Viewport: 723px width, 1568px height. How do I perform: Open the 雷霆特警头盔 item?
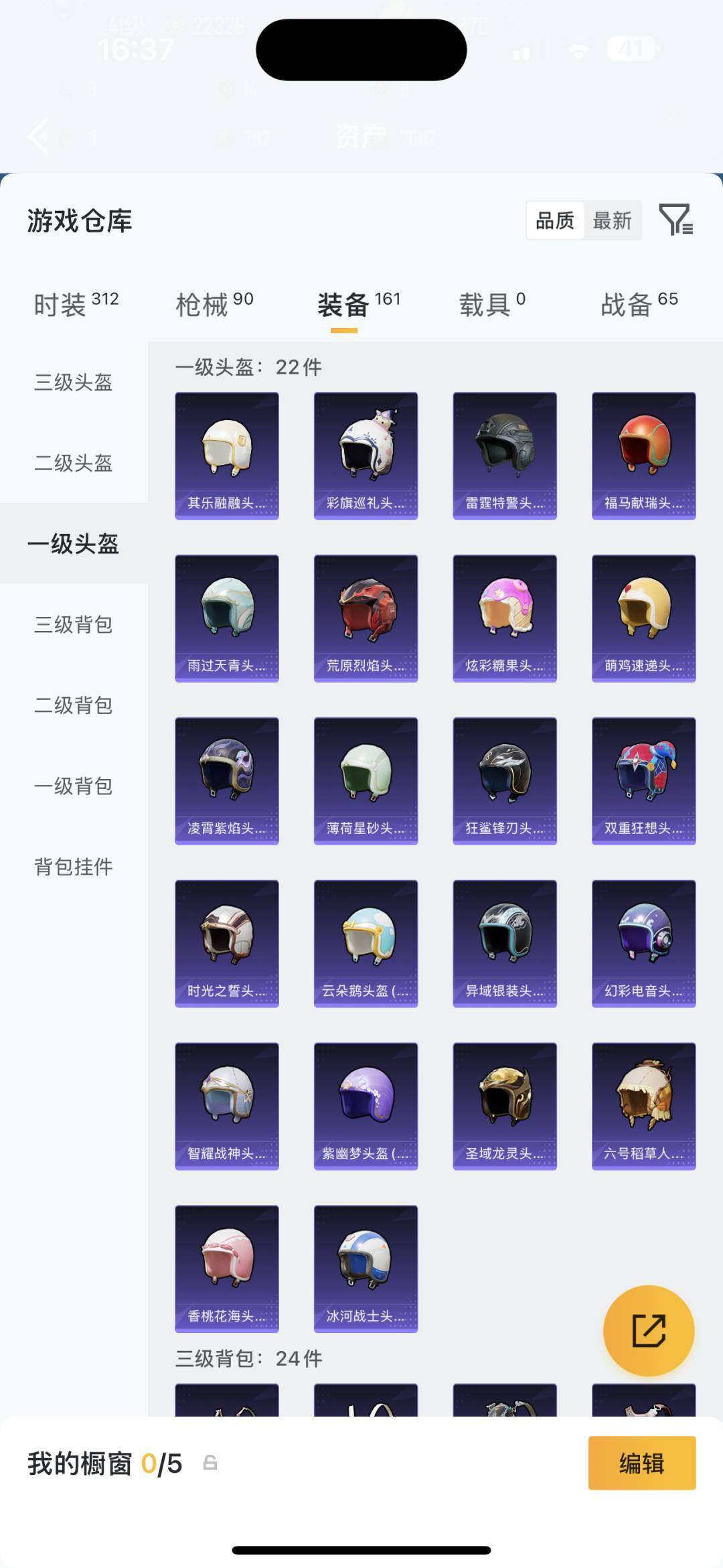[505, 455]
